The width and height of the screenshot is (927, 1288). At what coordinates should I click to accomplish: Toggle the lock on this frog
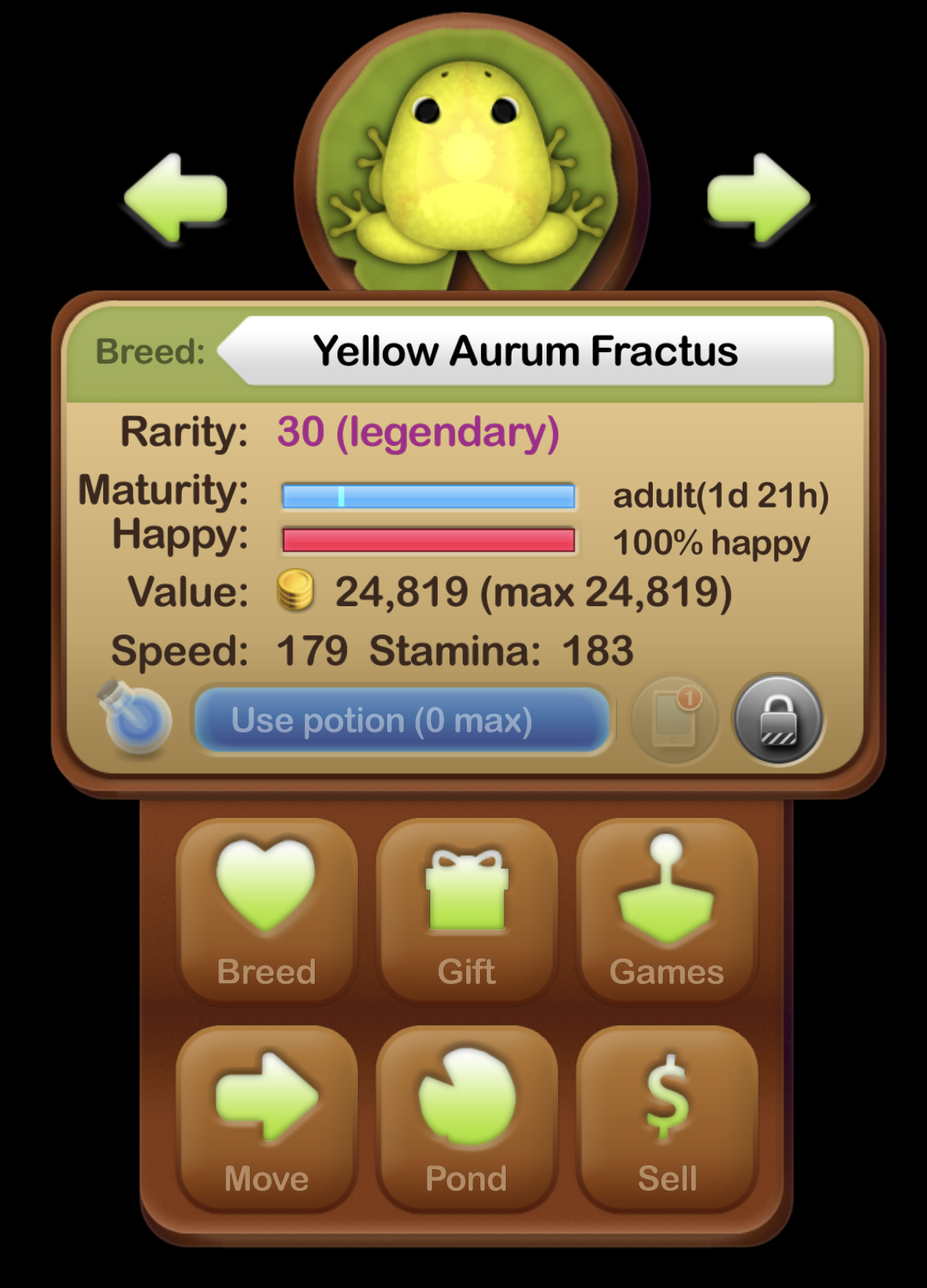[777, 719]
